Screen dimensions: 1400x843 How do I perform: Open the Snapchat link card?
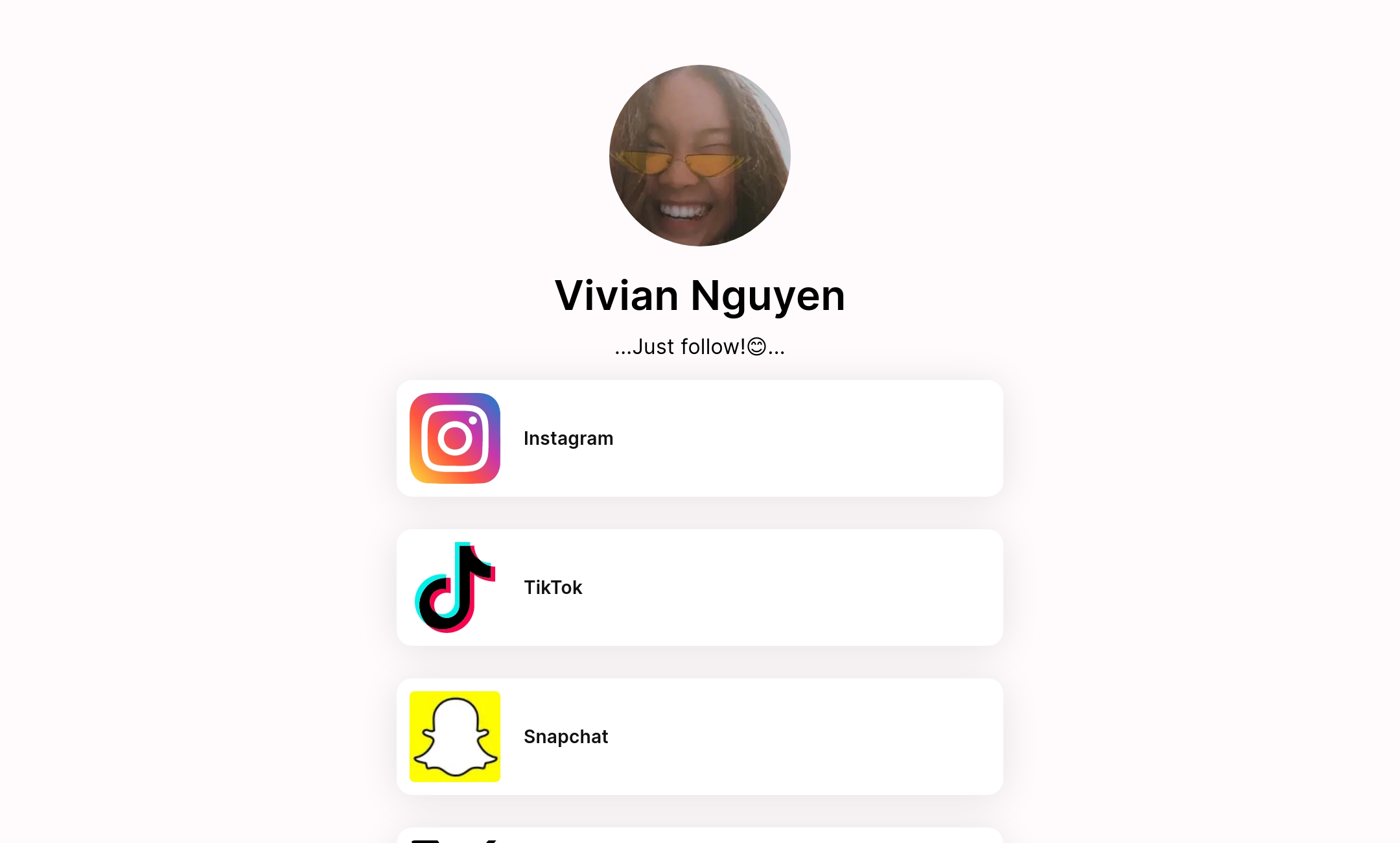pos(699,737)
